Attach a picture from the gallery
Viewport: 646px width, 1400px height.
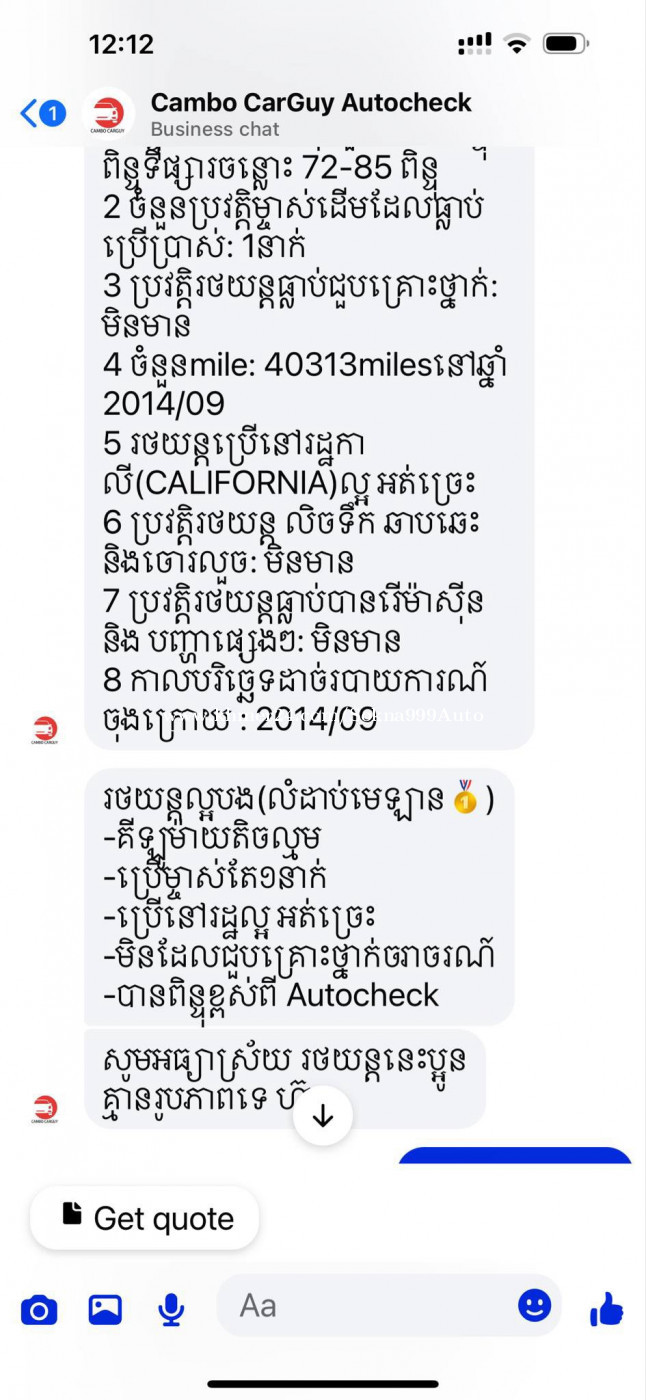tap(105, 1309)
